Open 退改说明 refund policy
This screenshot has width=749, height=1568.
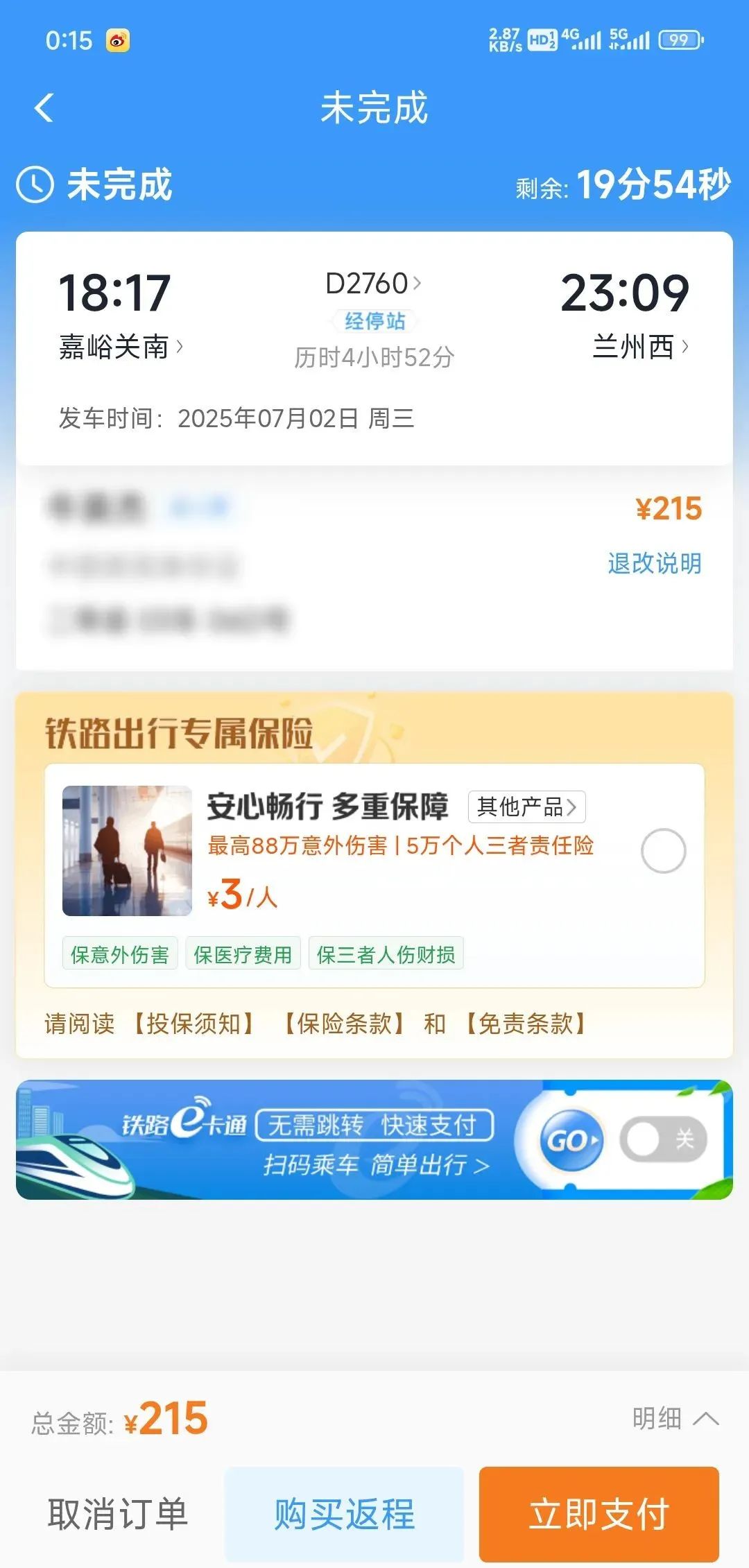(x=654, y=563)
